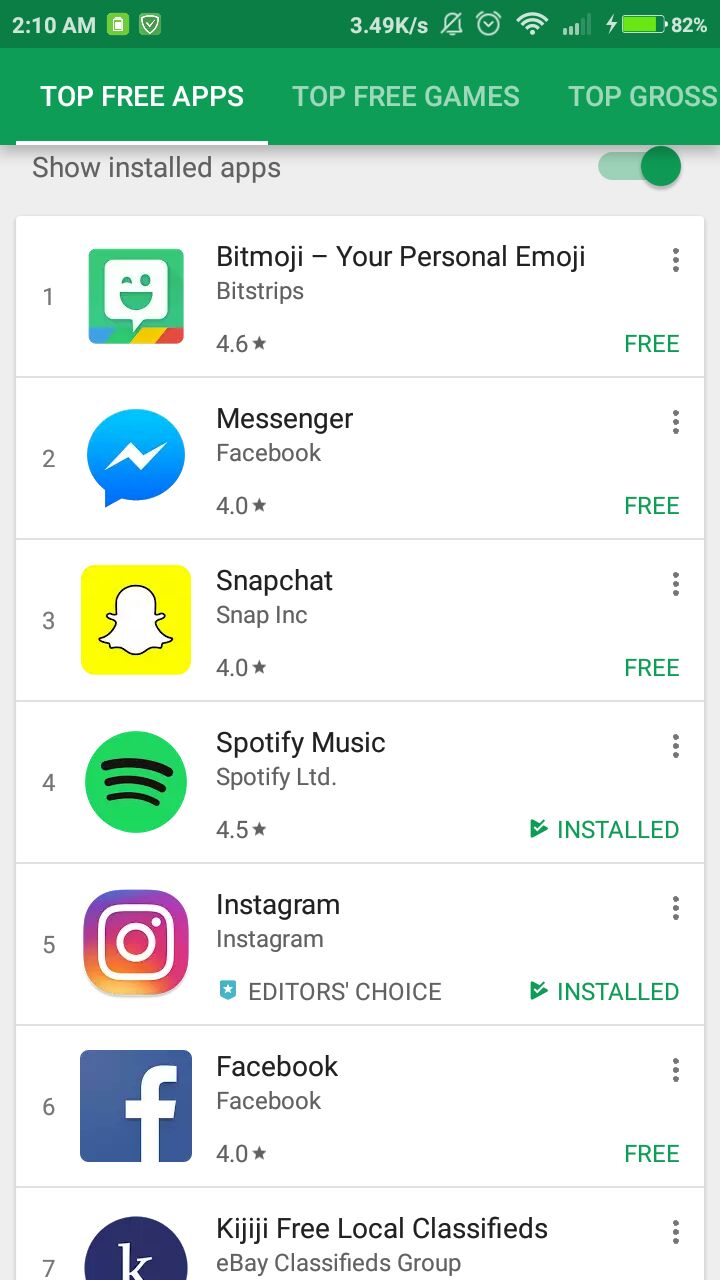720x1280 pixels.
Task: Open overflow menu for Messenger
Action: click(676, 422)
